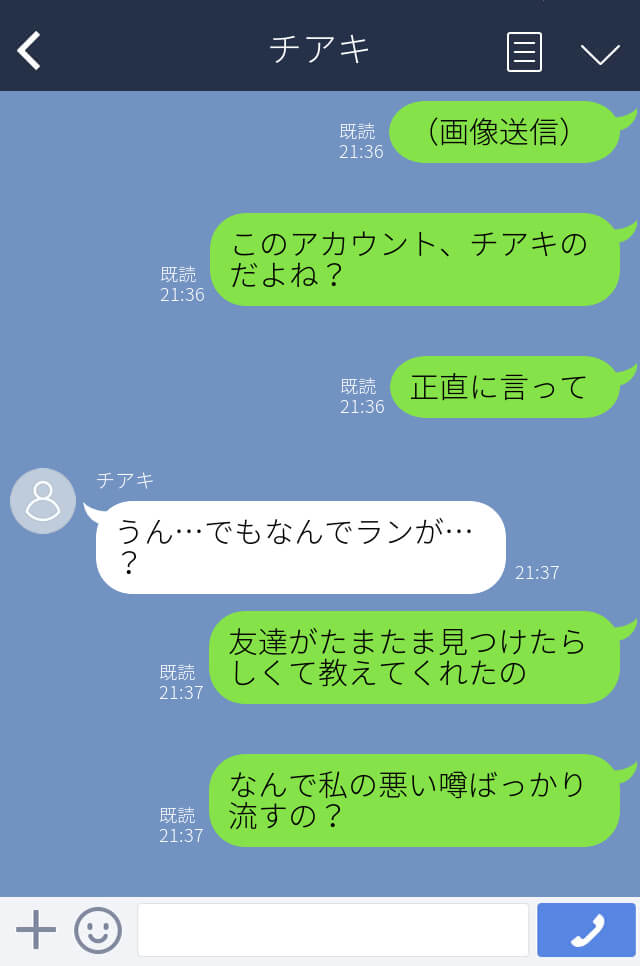Start a voice call with チアキ
This screenshot has width=640, height=966.
(x=586, y=930)
